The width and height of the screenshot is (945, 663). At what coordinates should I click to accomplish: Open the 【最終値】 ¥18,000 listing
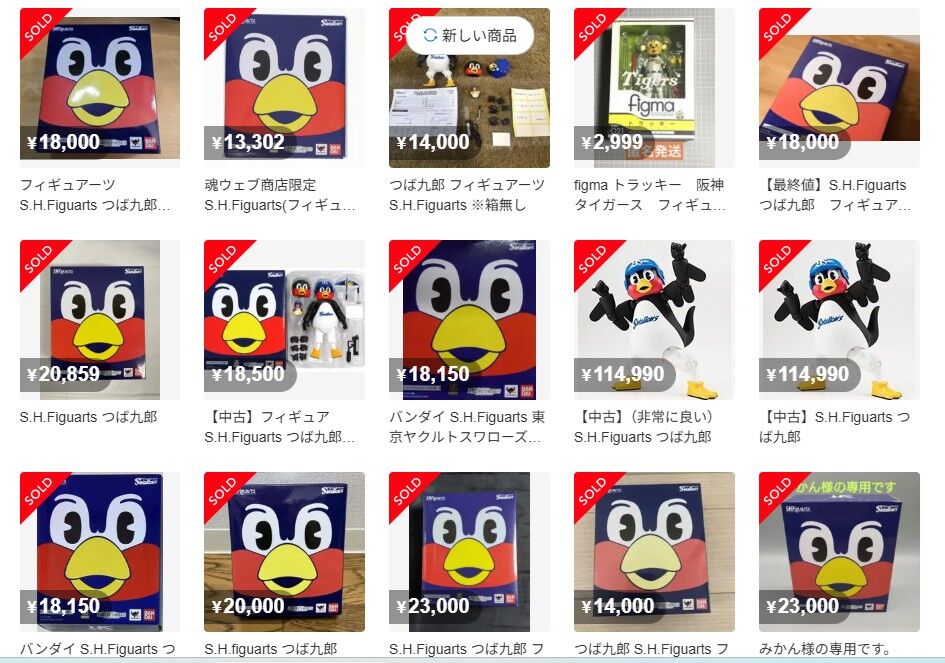839,88
